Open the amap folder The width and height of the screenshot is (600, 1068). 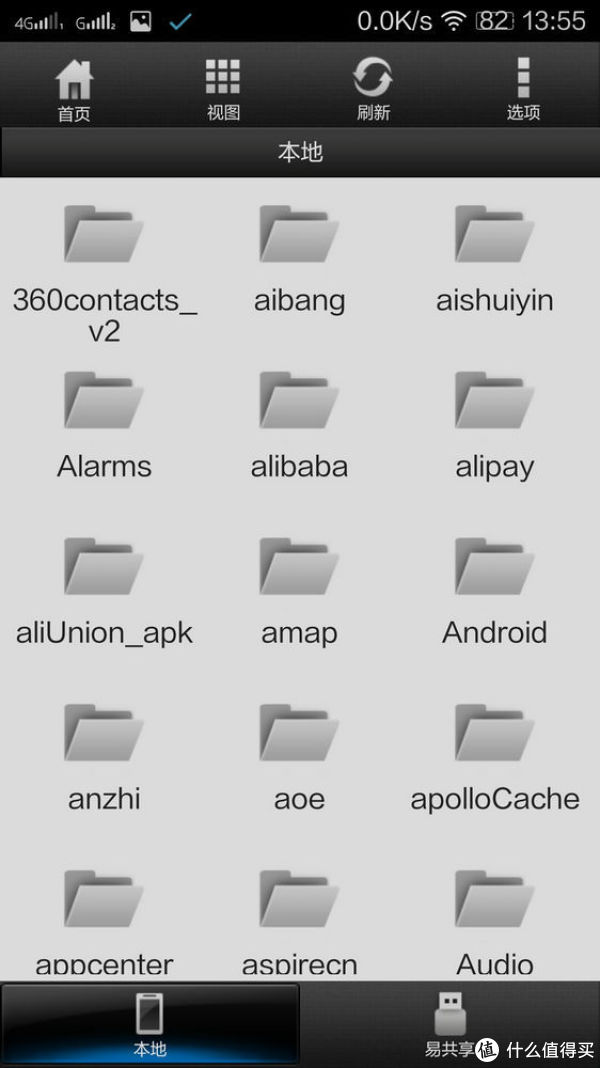pyautogui.click(x=299, y=592)
